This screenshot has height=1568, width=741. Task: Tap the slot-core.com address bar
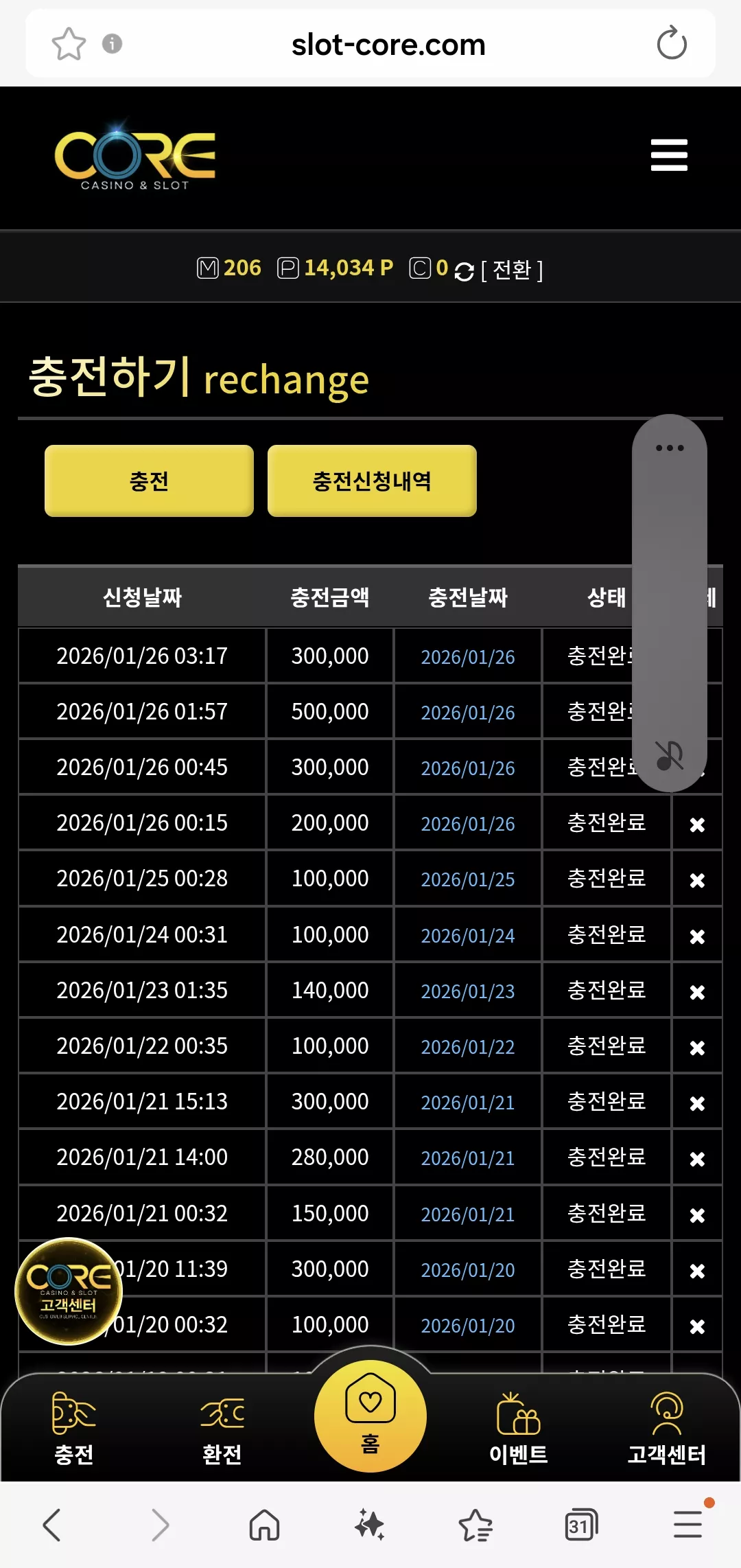click(388, 45)
